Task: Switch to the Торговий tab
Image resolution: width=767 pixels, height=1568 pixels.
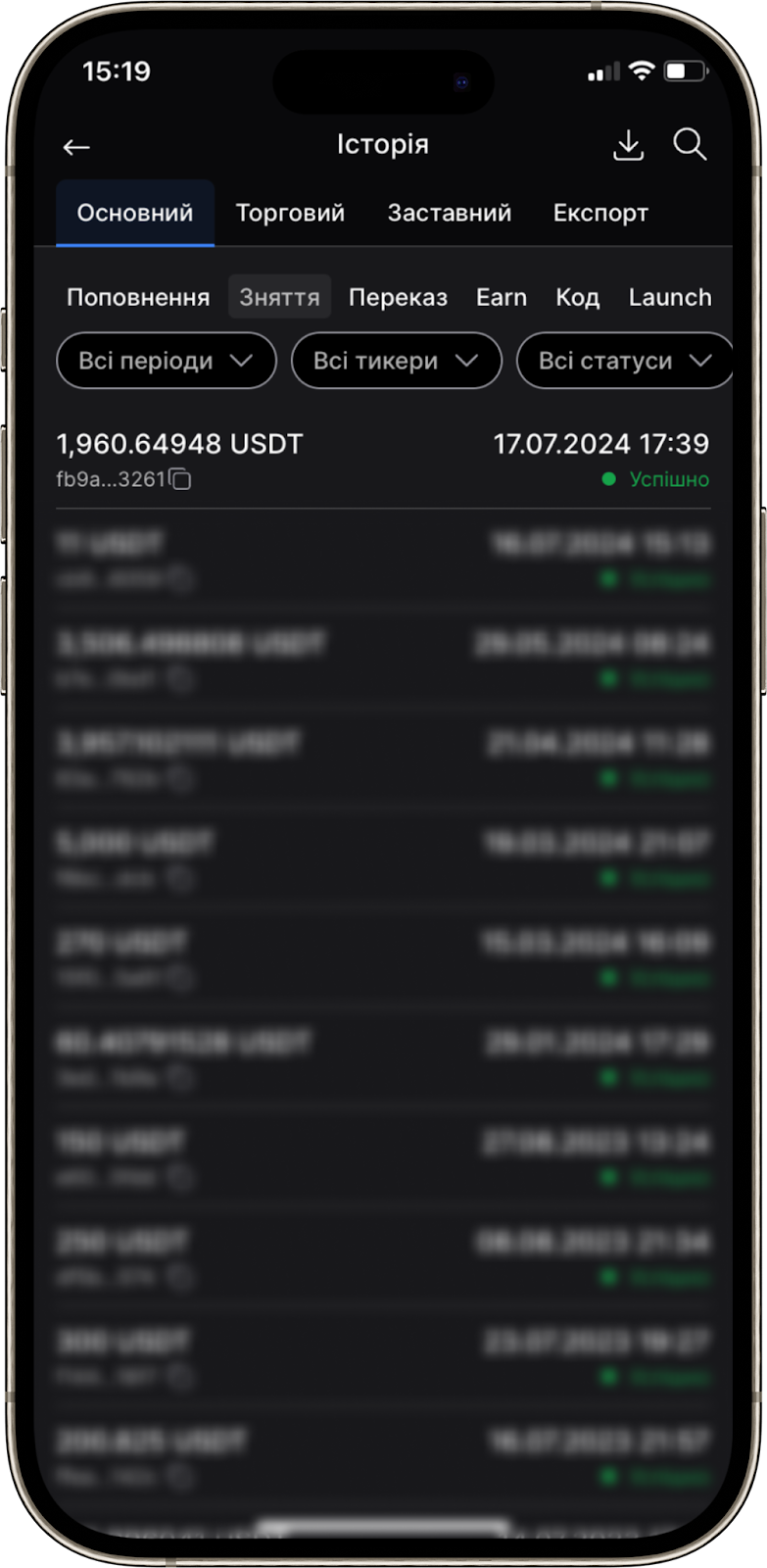Action: pos(290,213)
